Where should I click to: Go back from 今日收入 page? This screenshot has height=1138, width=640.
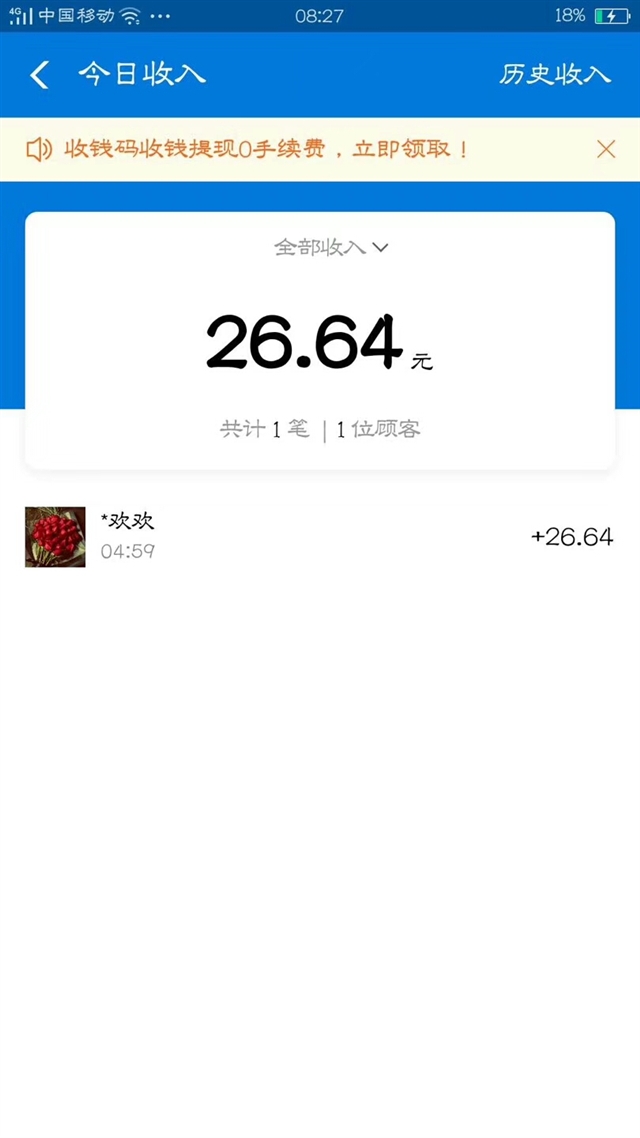pos(40,75)
